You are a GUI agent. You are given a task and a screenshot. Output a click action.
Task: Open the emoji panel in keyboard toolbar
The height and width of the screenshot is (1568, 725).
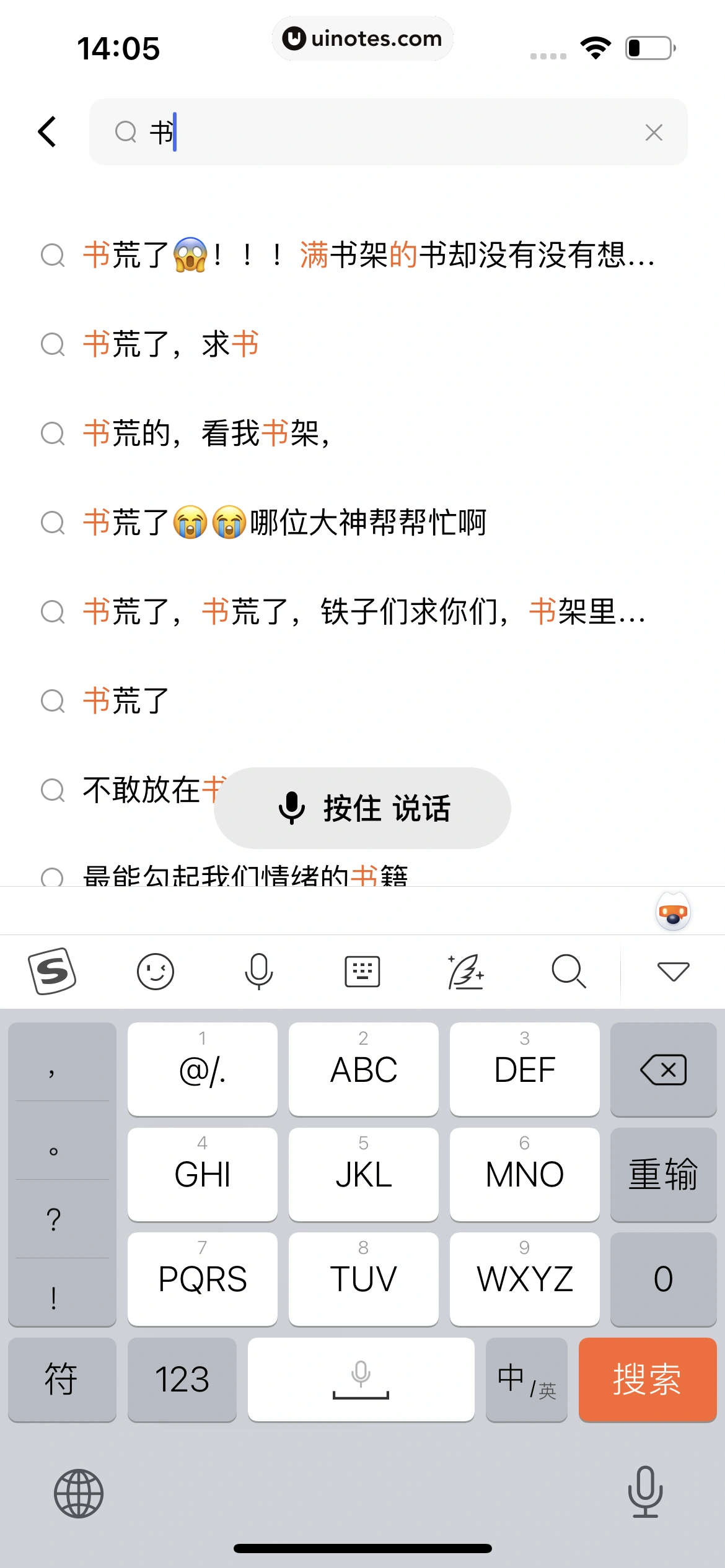point(155,971)
